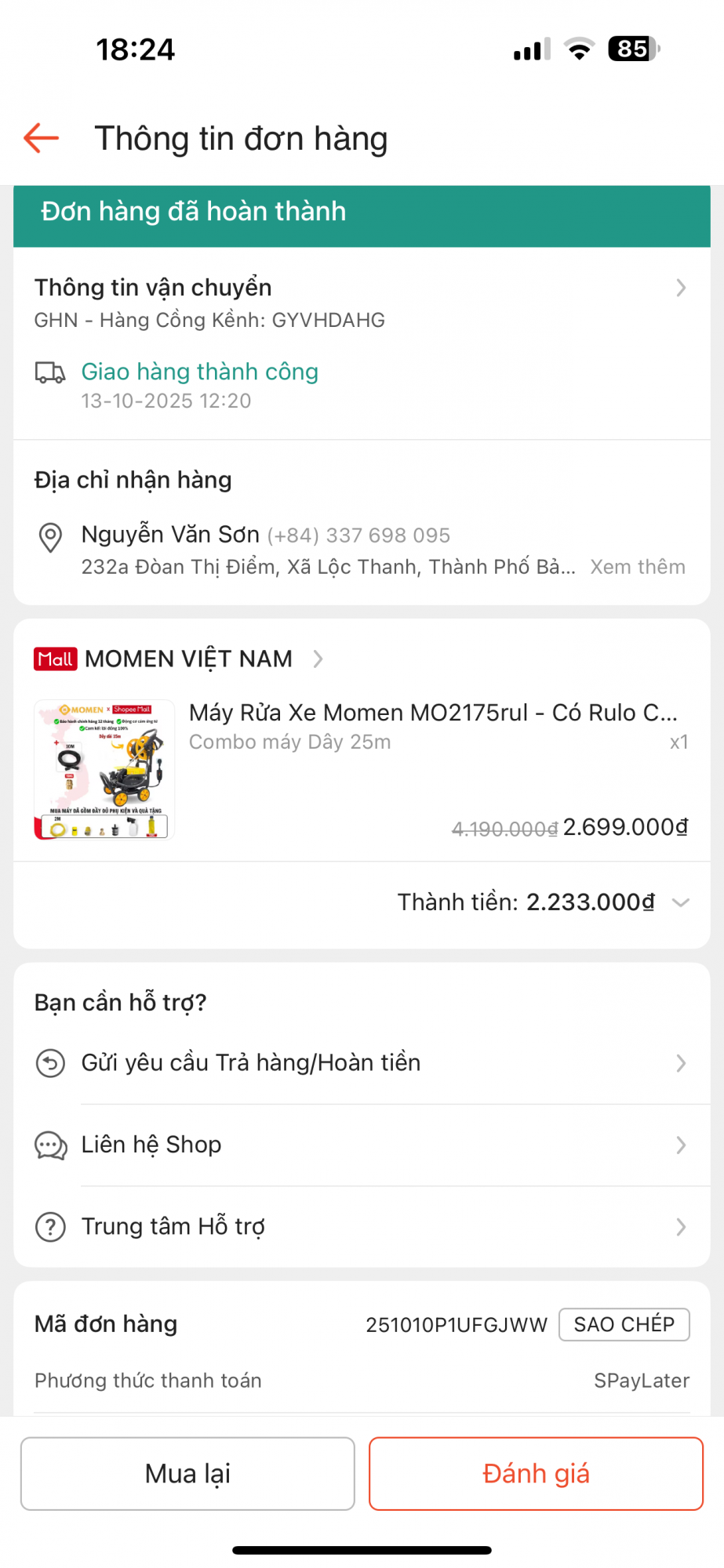Open Trung tâm Hỗ trợ help center
Screen dimensions: 724x1568
tap(361, 1226)
